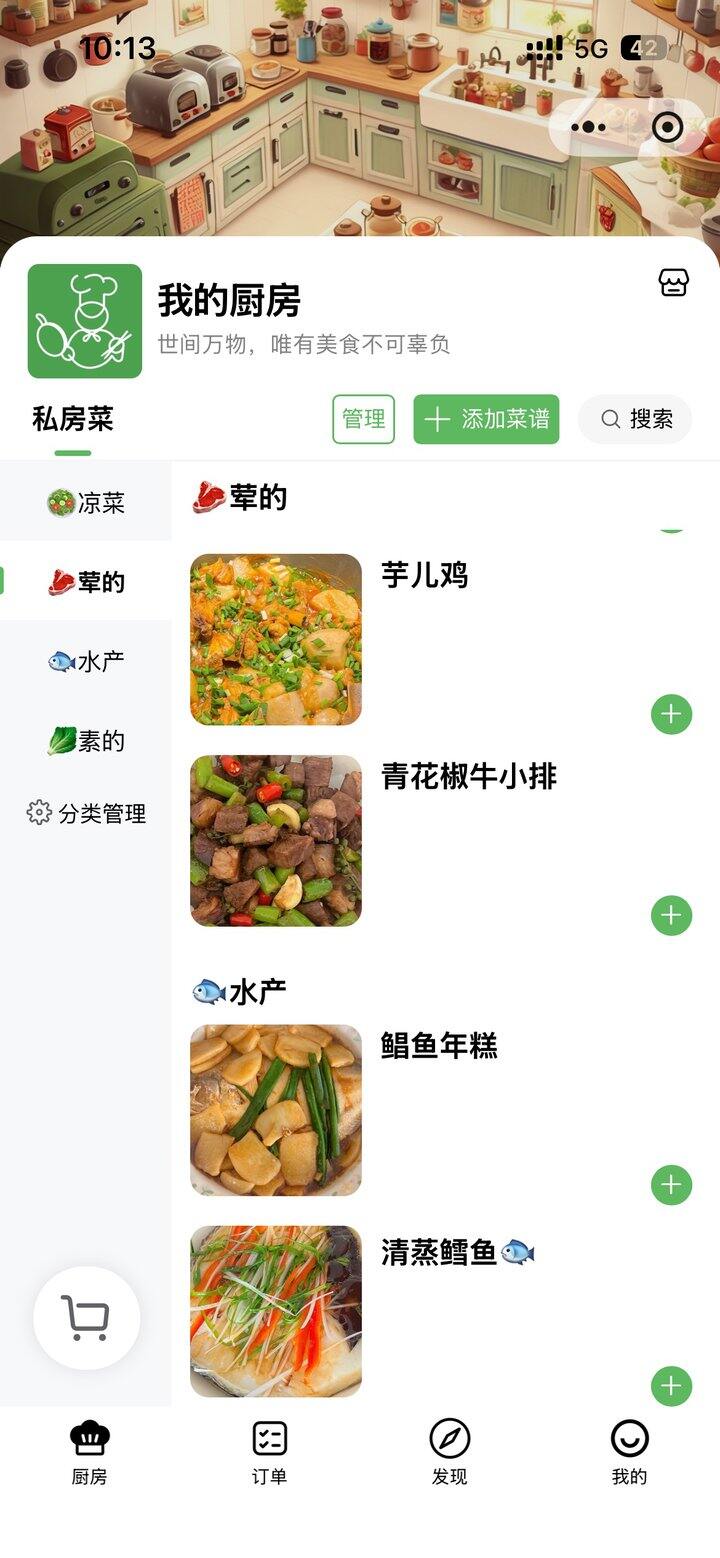Select the 凉菜 category

click(86, 502)
